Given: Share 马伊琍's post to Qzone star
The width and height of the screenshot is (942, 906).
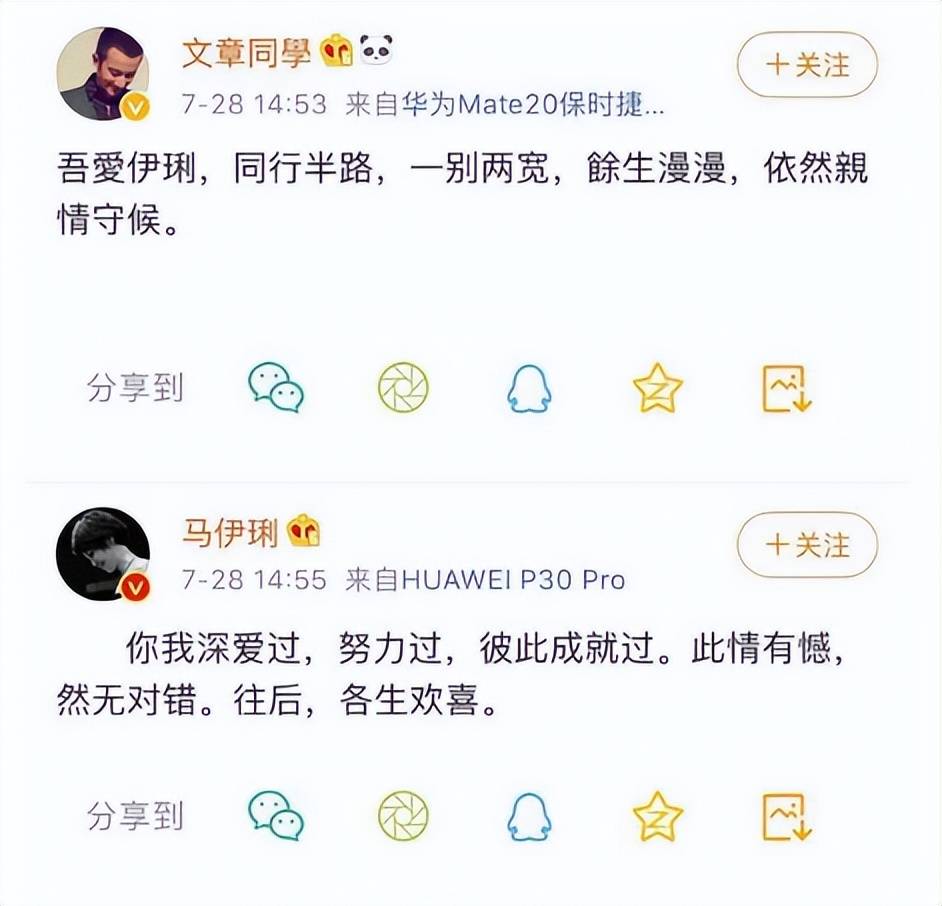Looking at the screenshot, I should tap(657, 816).
